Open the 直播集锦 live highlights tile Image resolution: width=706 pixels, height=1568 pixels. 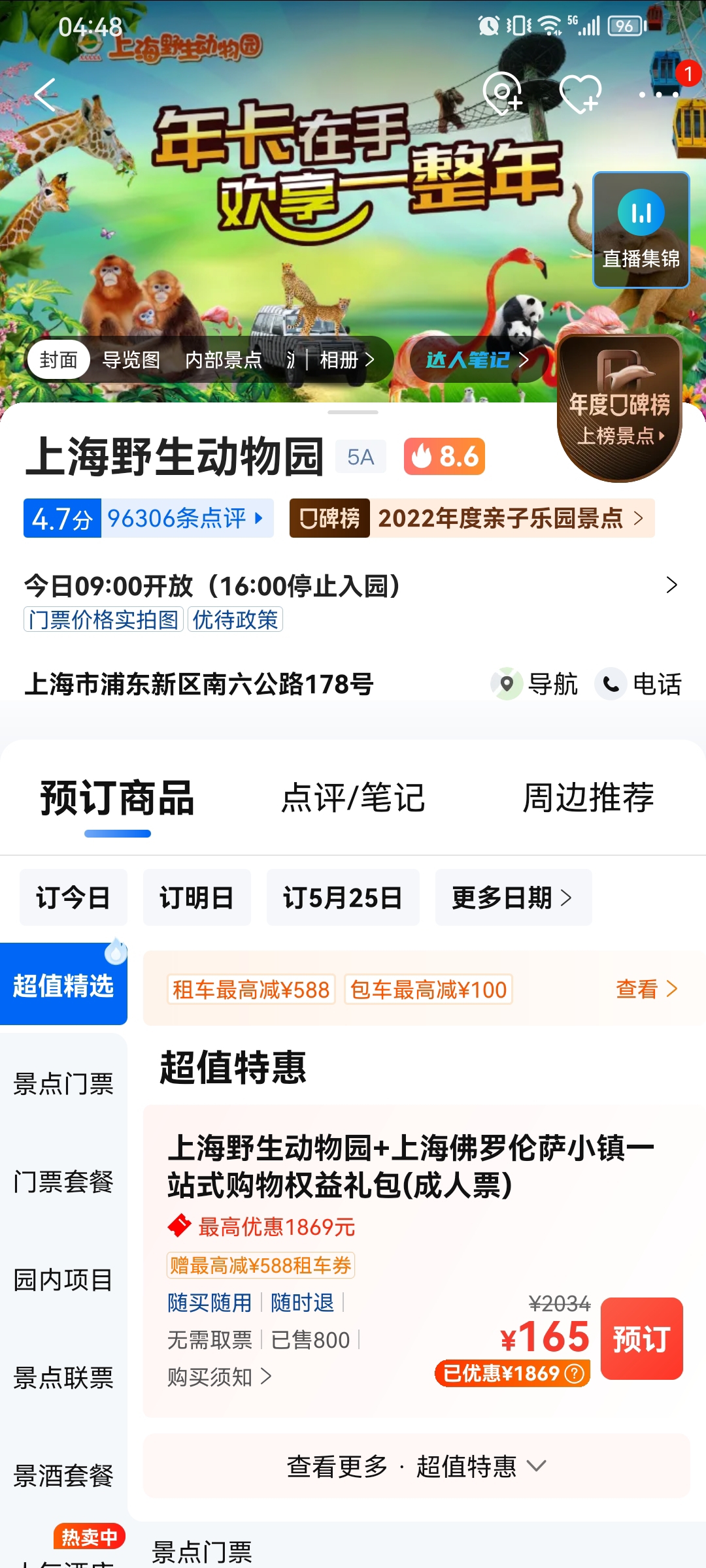coord(641,230)
